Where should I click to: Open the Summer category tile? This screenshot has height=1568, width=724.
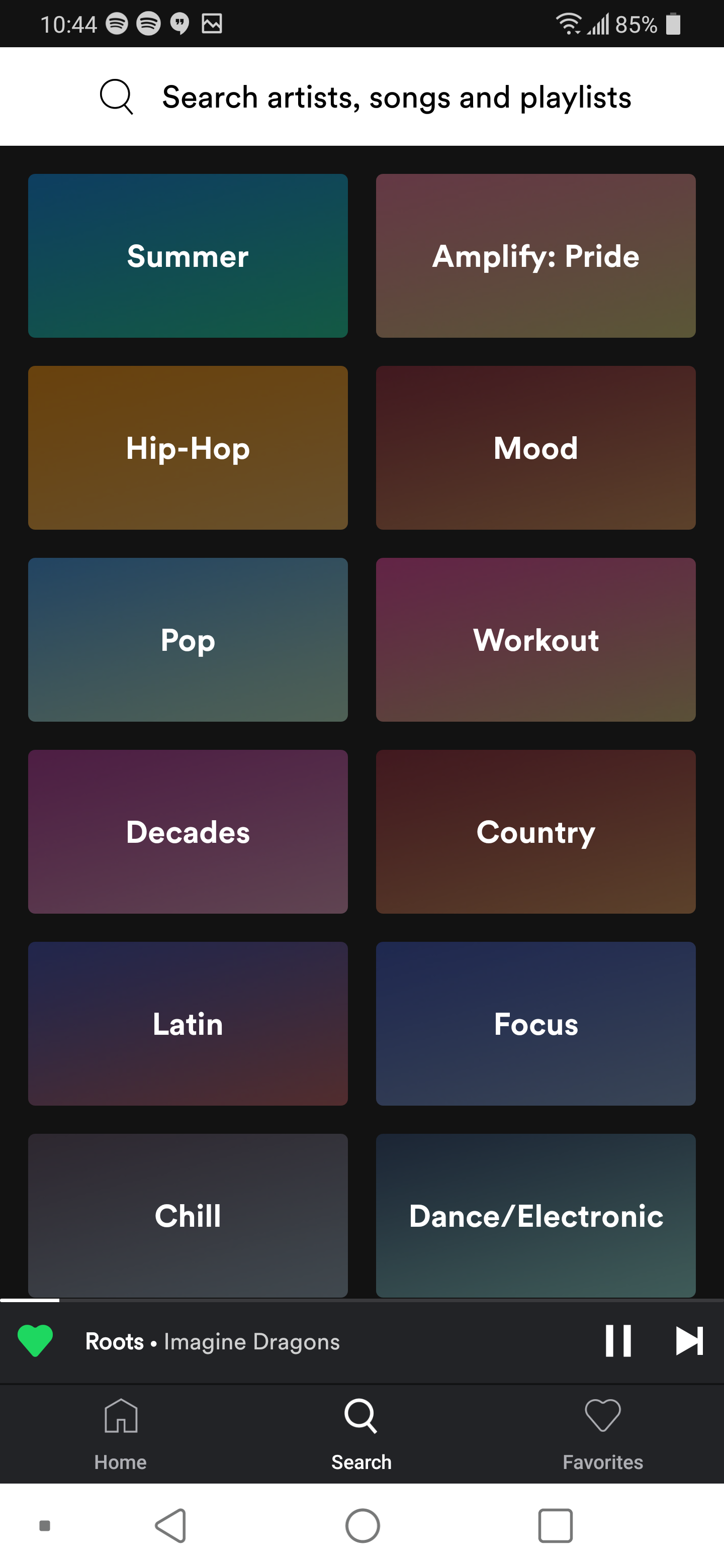pos(187,256)
